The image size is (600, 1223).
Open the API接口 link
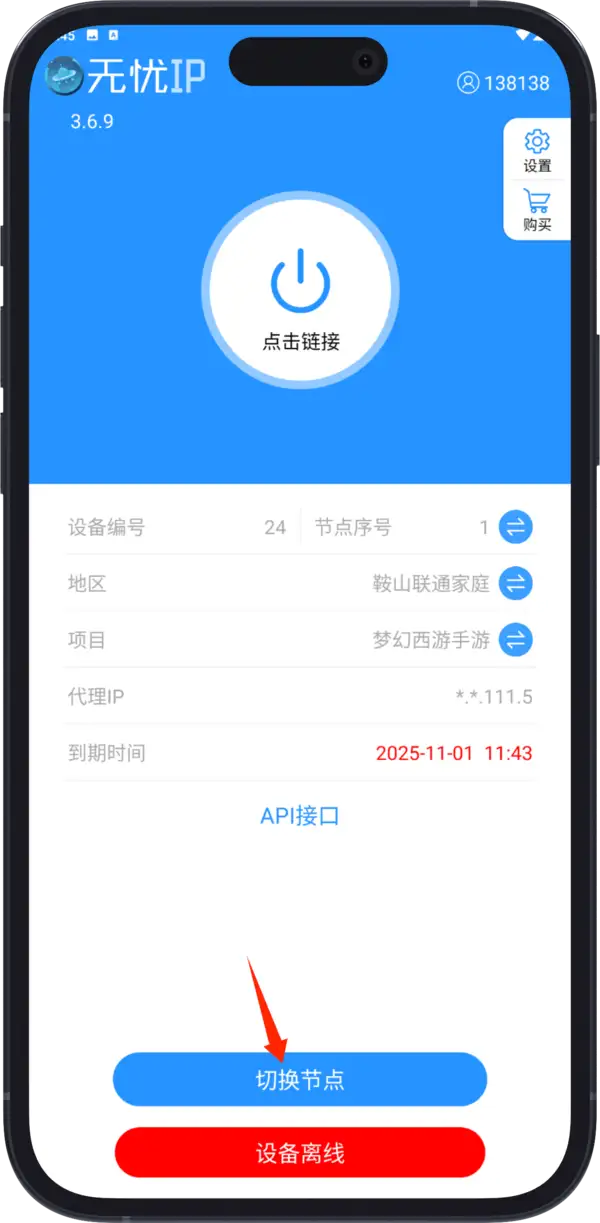[x=300, y=816]
